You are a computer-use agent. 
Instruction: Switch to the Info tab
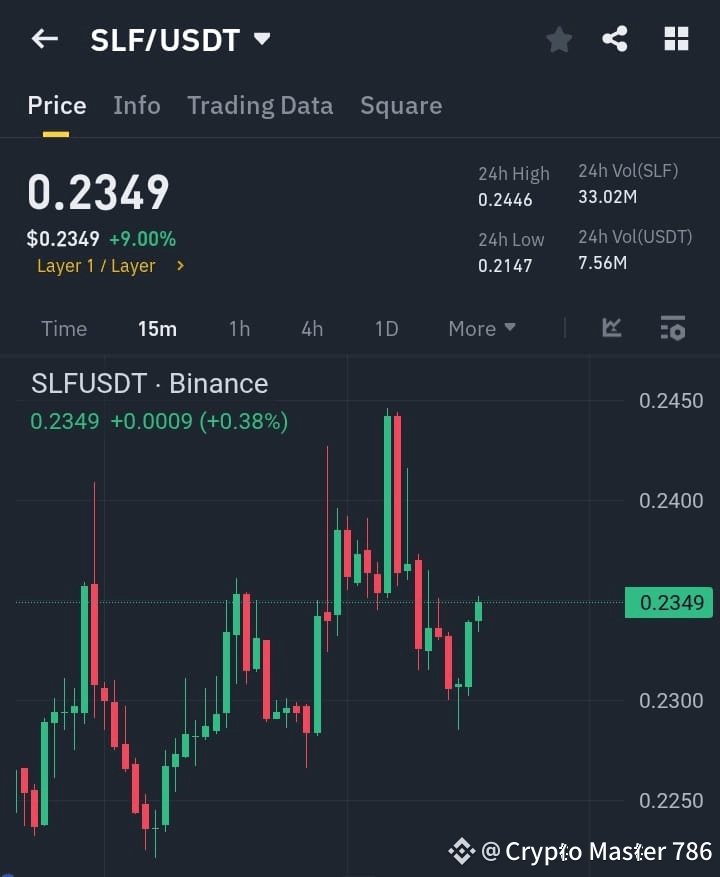[137, 105]
